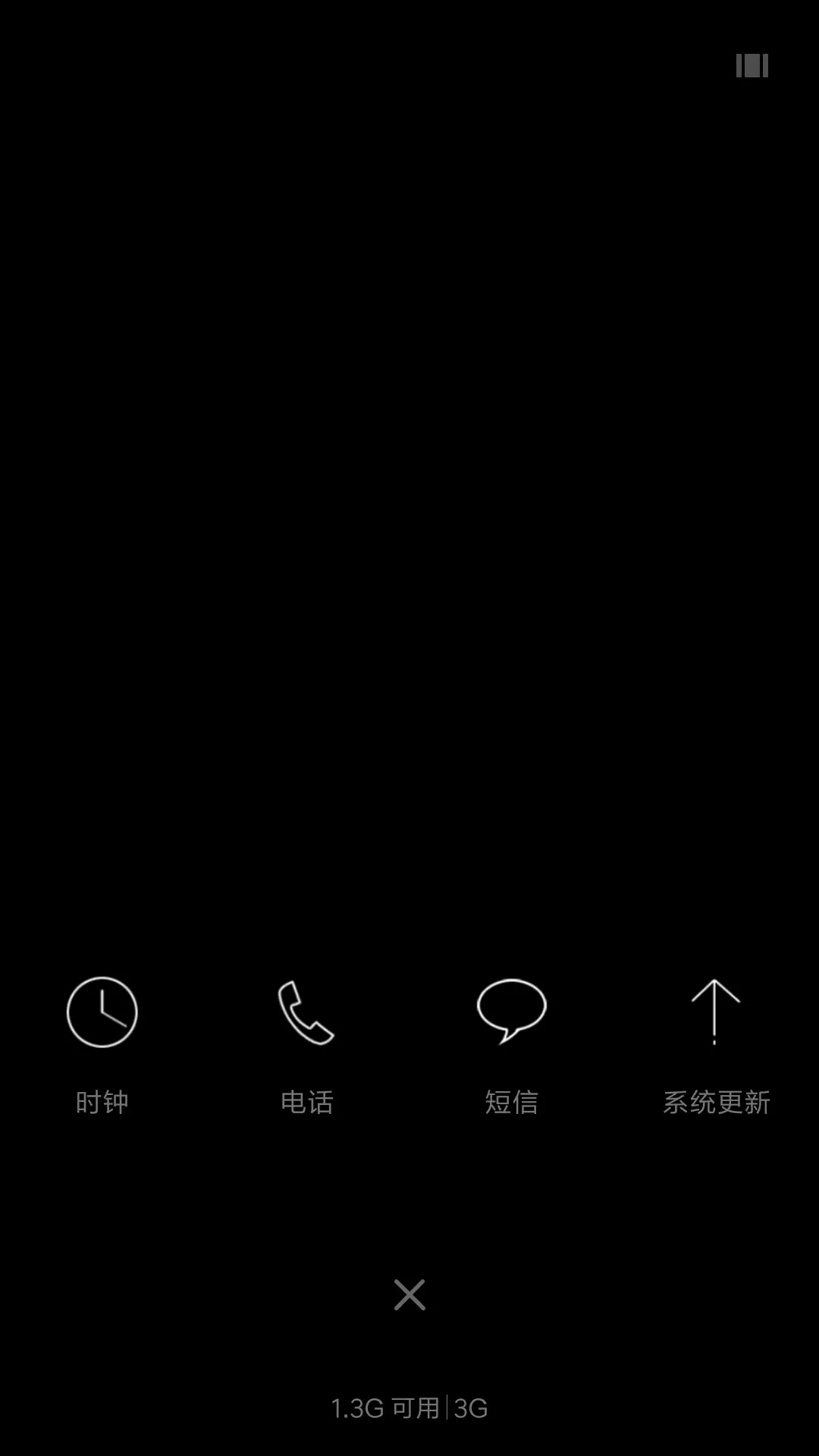Tap the 系统更新 label
819x1456 pixels.
click(717, 1101)
